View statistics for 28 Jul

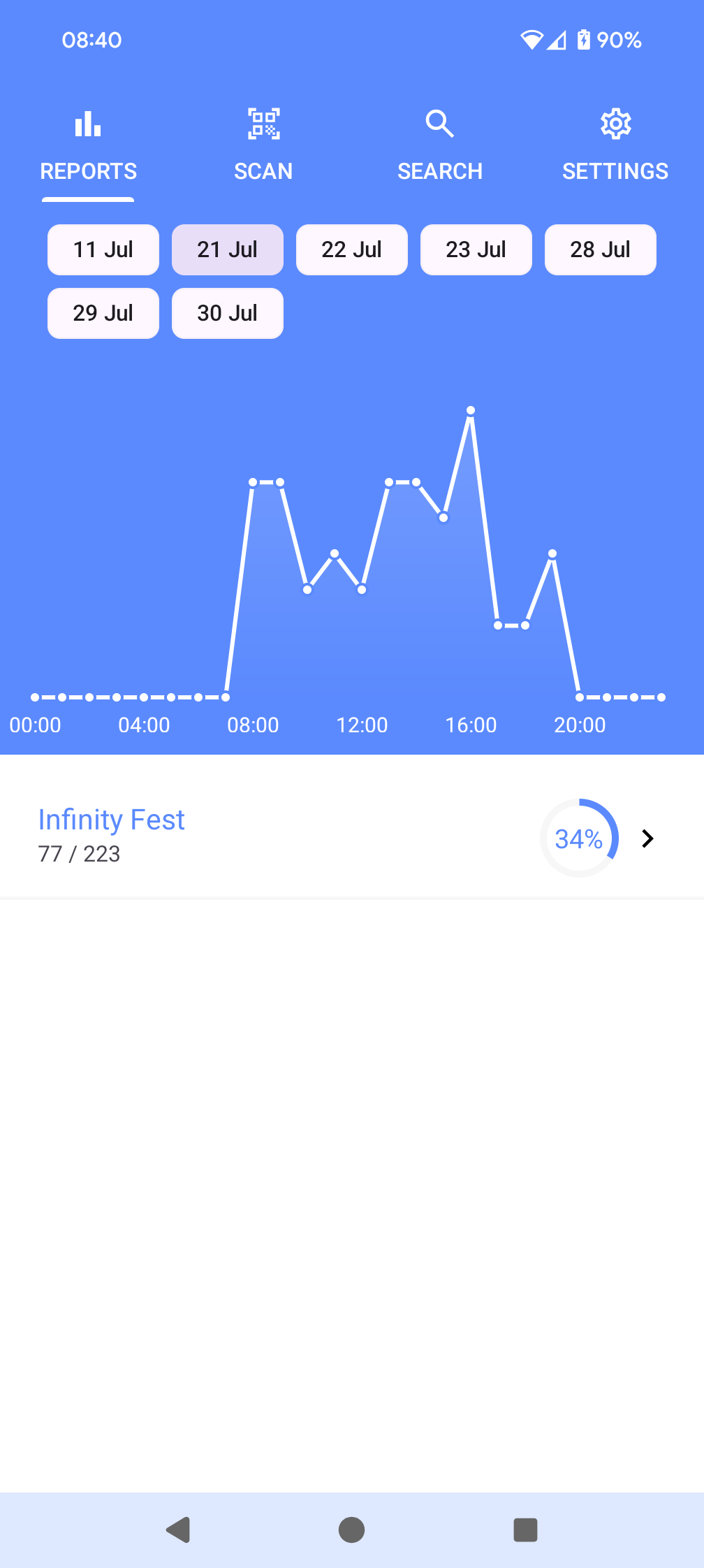click(x=601, y=249)
